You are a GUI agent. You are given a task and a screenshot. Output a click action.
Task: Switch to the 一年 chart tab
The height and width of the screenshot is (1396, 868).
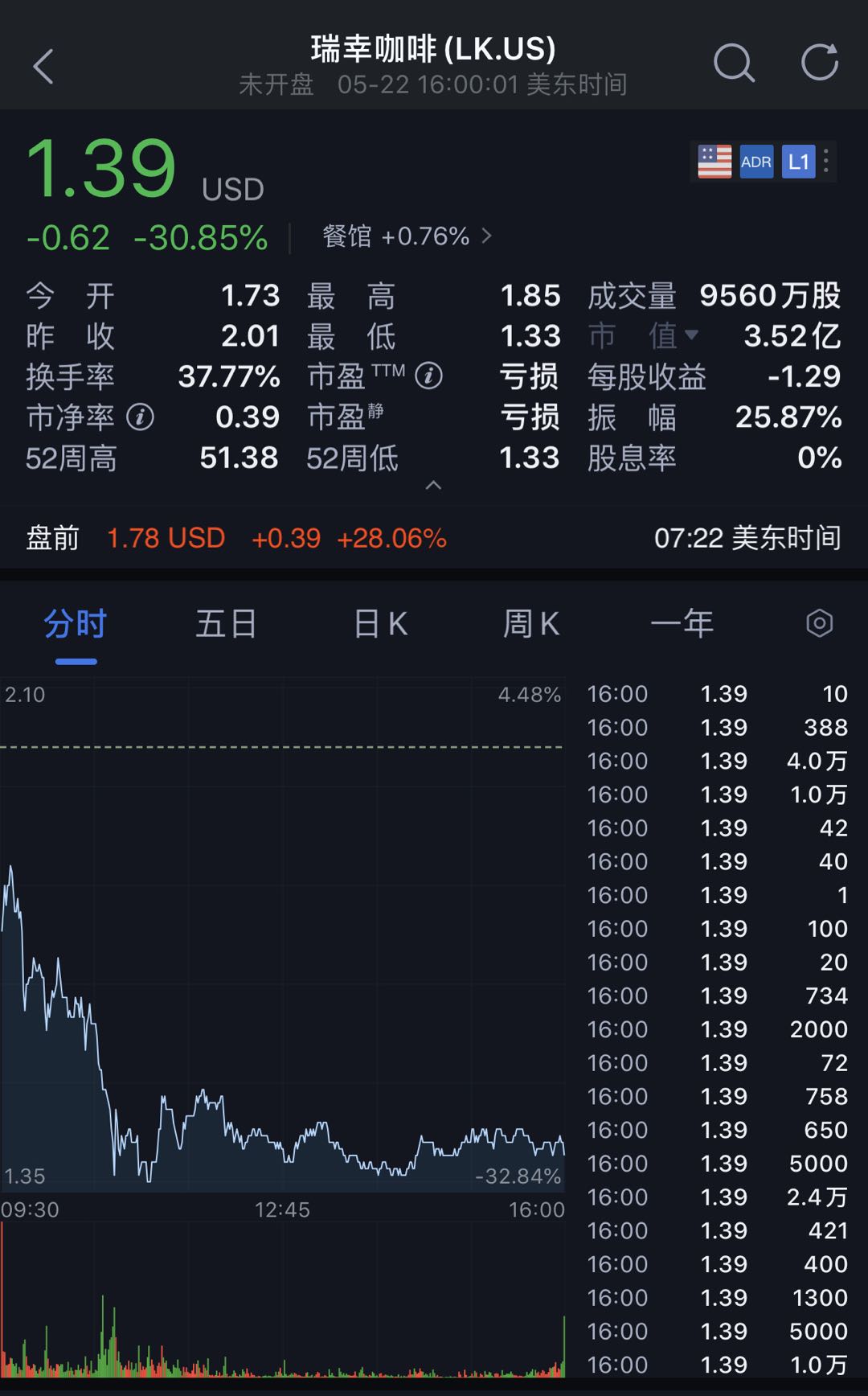tap(682, 624)
